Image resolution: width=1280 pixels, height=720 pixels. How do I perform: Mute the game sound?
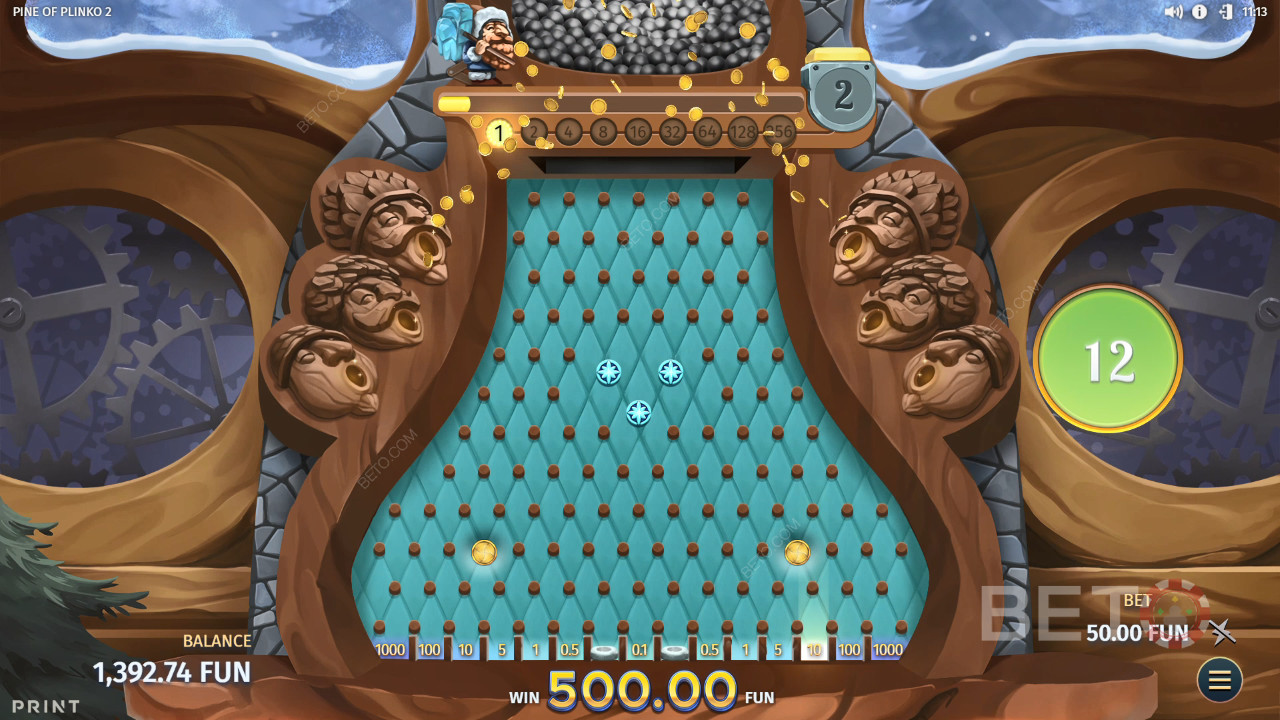(x=1173, y=12)
